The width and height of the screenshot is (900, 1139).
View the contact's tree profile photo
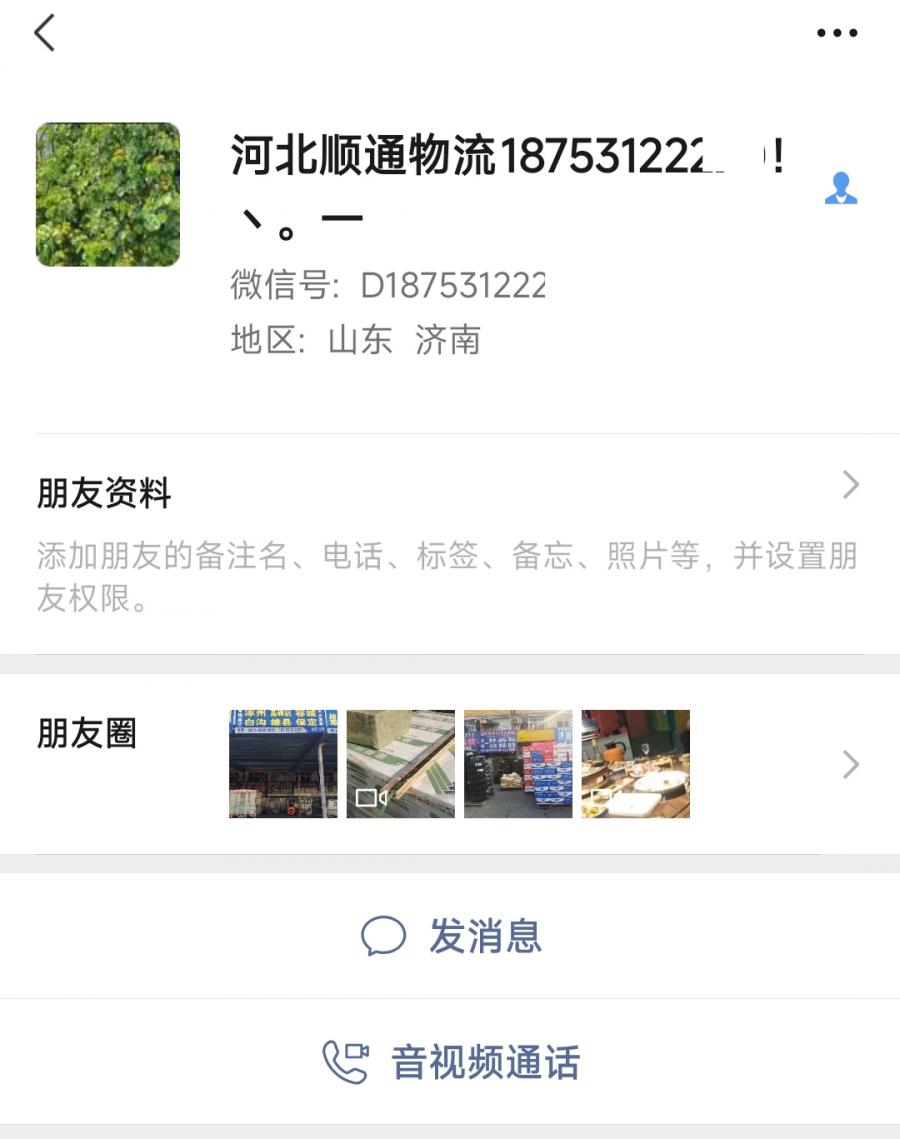point(108,195)
